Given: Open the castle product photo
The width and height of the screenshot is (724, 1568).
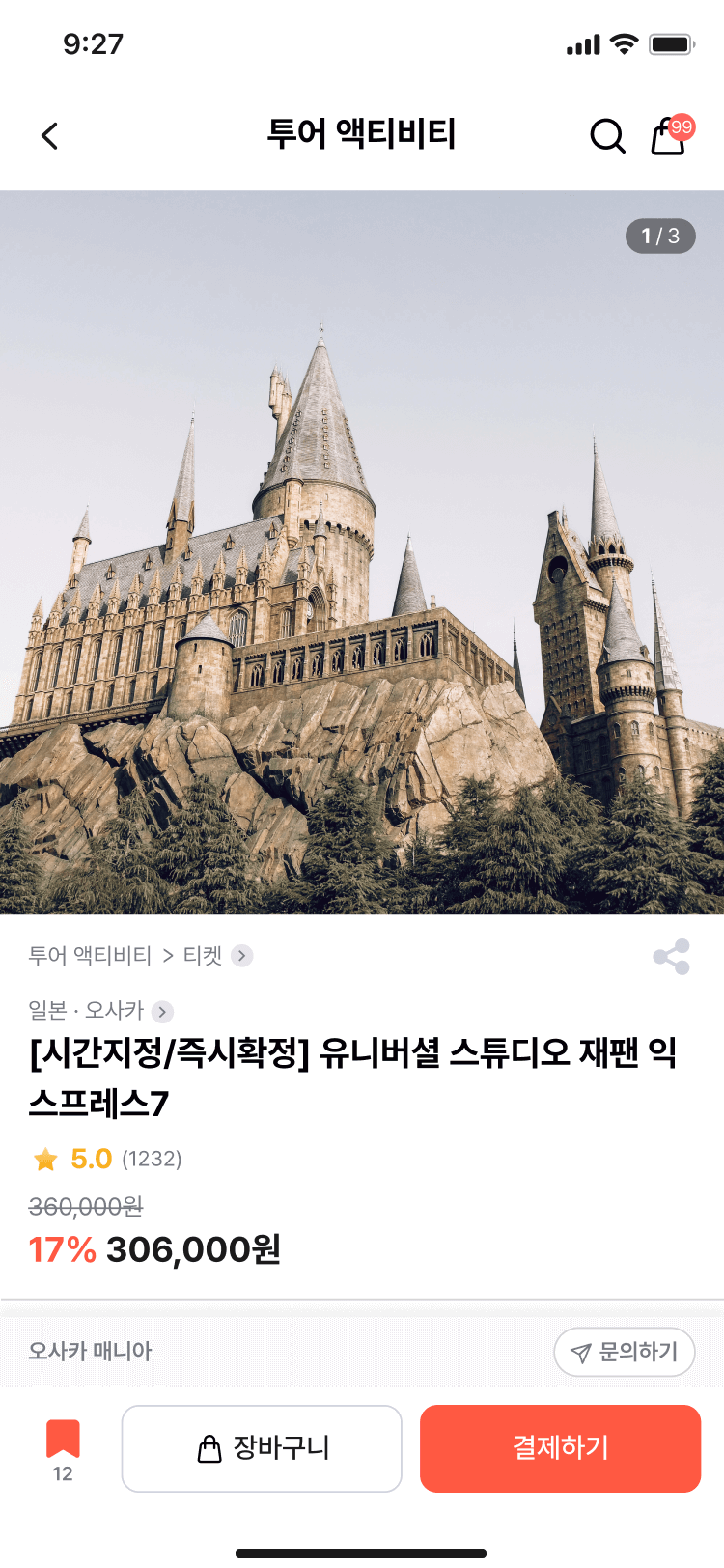Looking at the screenshot, I should coord(362,552).
